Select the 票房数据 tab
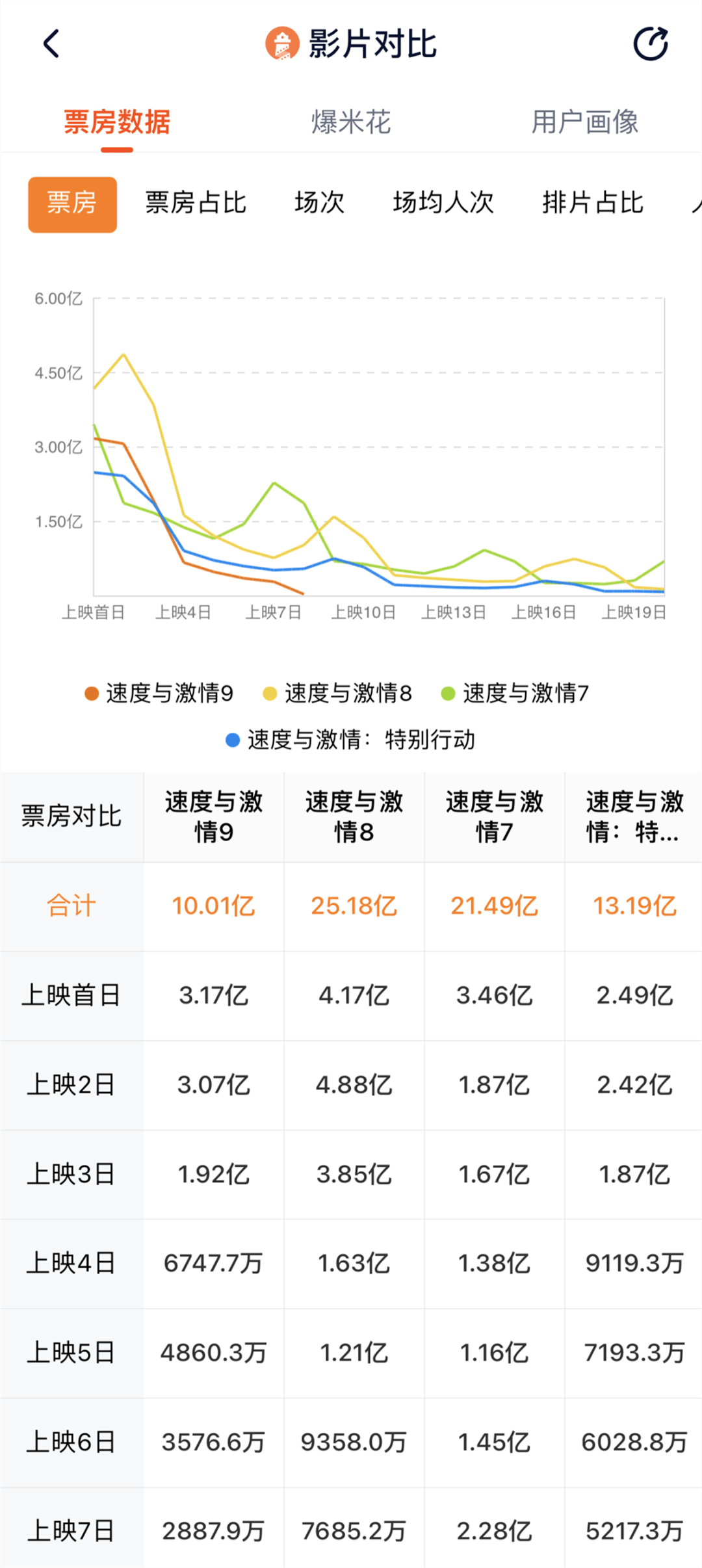This screenshot has width=702, height=1568. tap(117, 122)
